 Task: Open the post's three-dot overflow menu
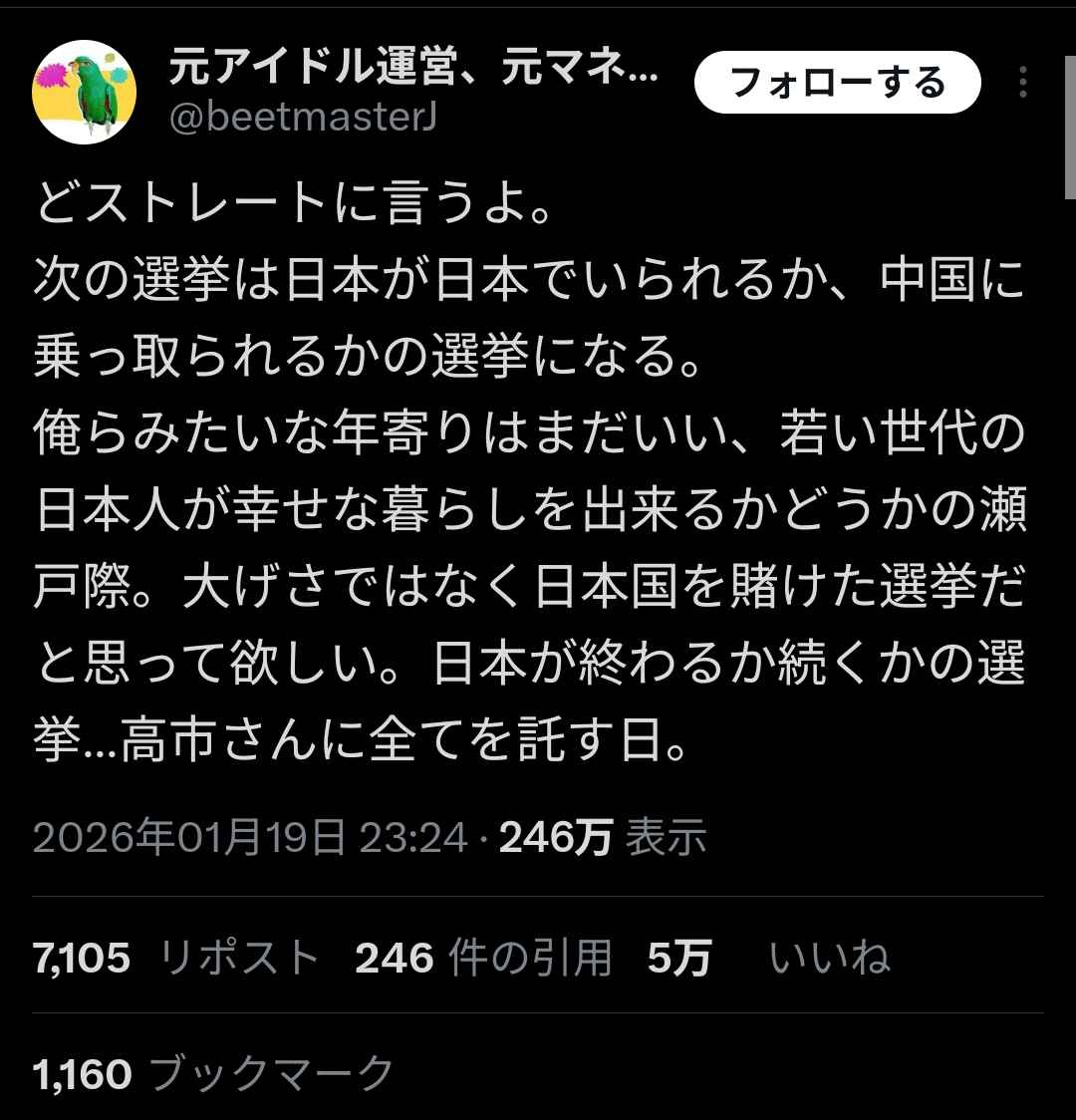click(1023, 82)
